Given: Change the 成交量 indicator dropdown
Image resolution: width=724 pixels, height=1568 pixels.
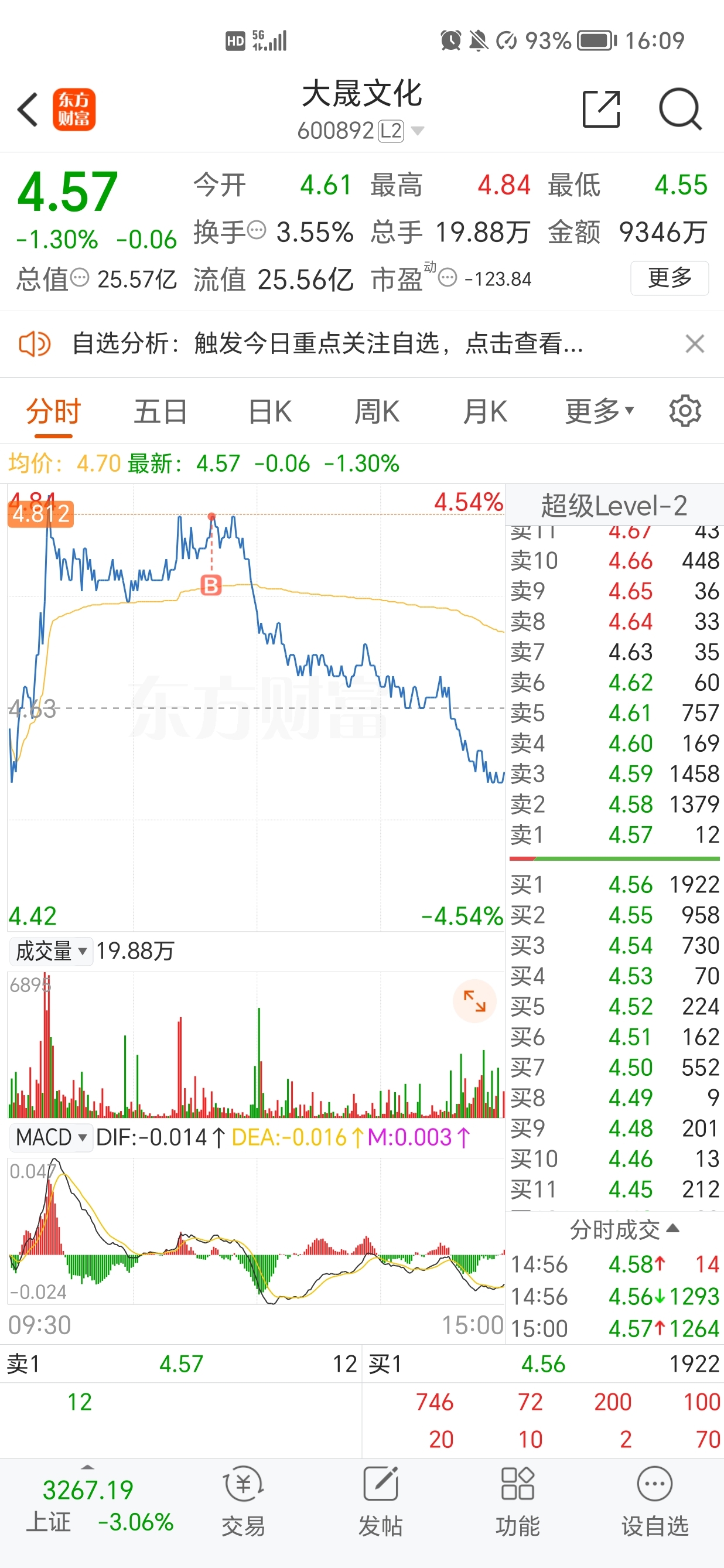Looking at the screenshot, I should pyautogui.click(x=51, y=951).
